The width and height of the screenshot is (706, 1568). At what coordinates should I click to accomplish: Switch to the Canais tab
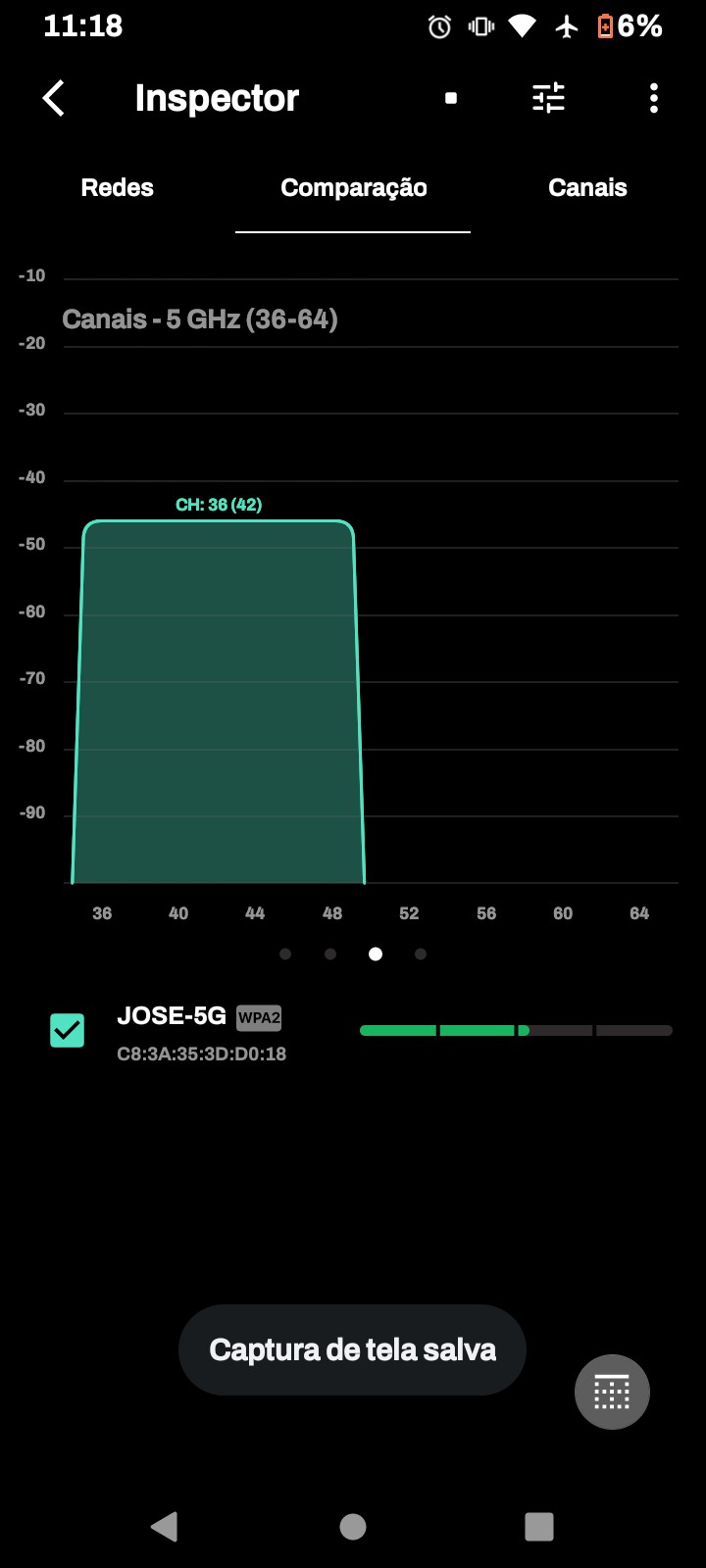click(x=587, y=188)
